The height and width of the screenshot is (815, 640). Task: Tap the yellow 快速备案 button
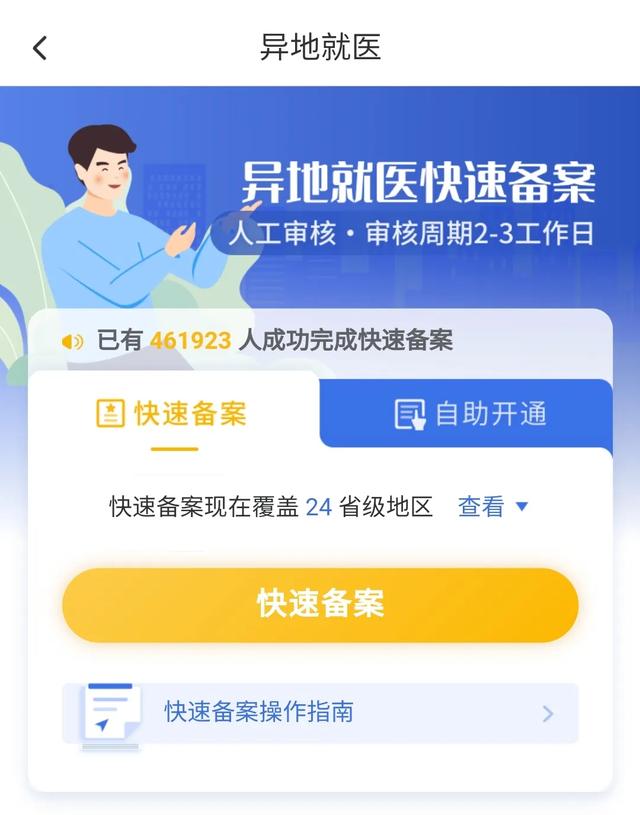pyautogui.click(x=320, y=604)
